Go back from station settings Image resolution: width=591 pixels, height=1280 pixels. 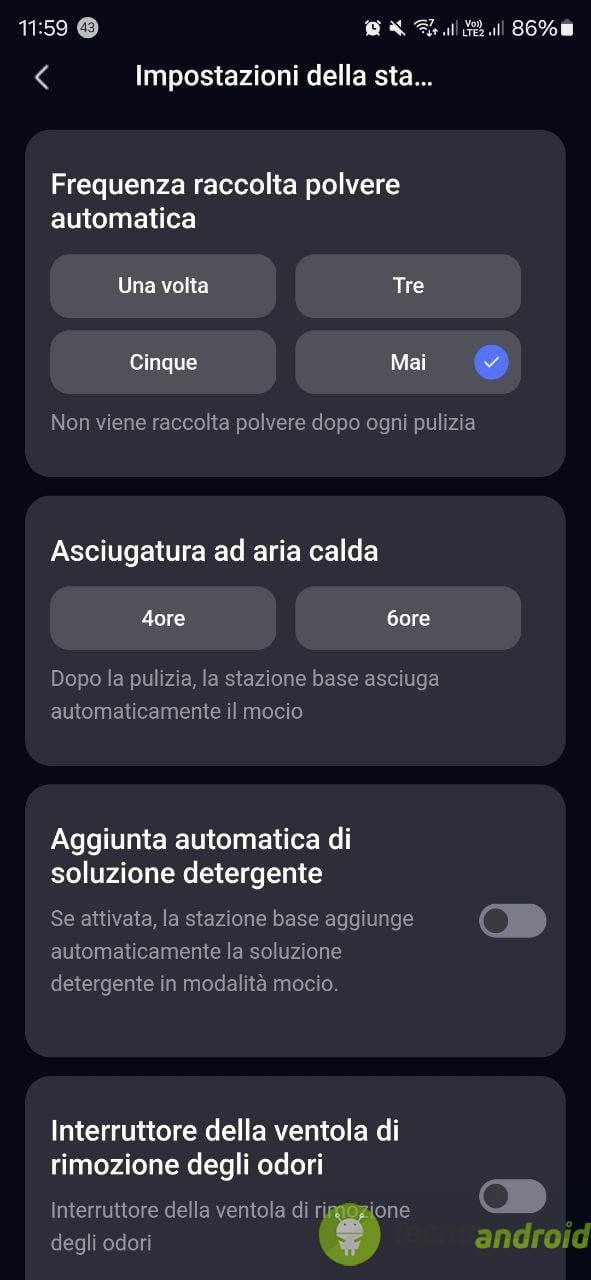pos(41,77)
